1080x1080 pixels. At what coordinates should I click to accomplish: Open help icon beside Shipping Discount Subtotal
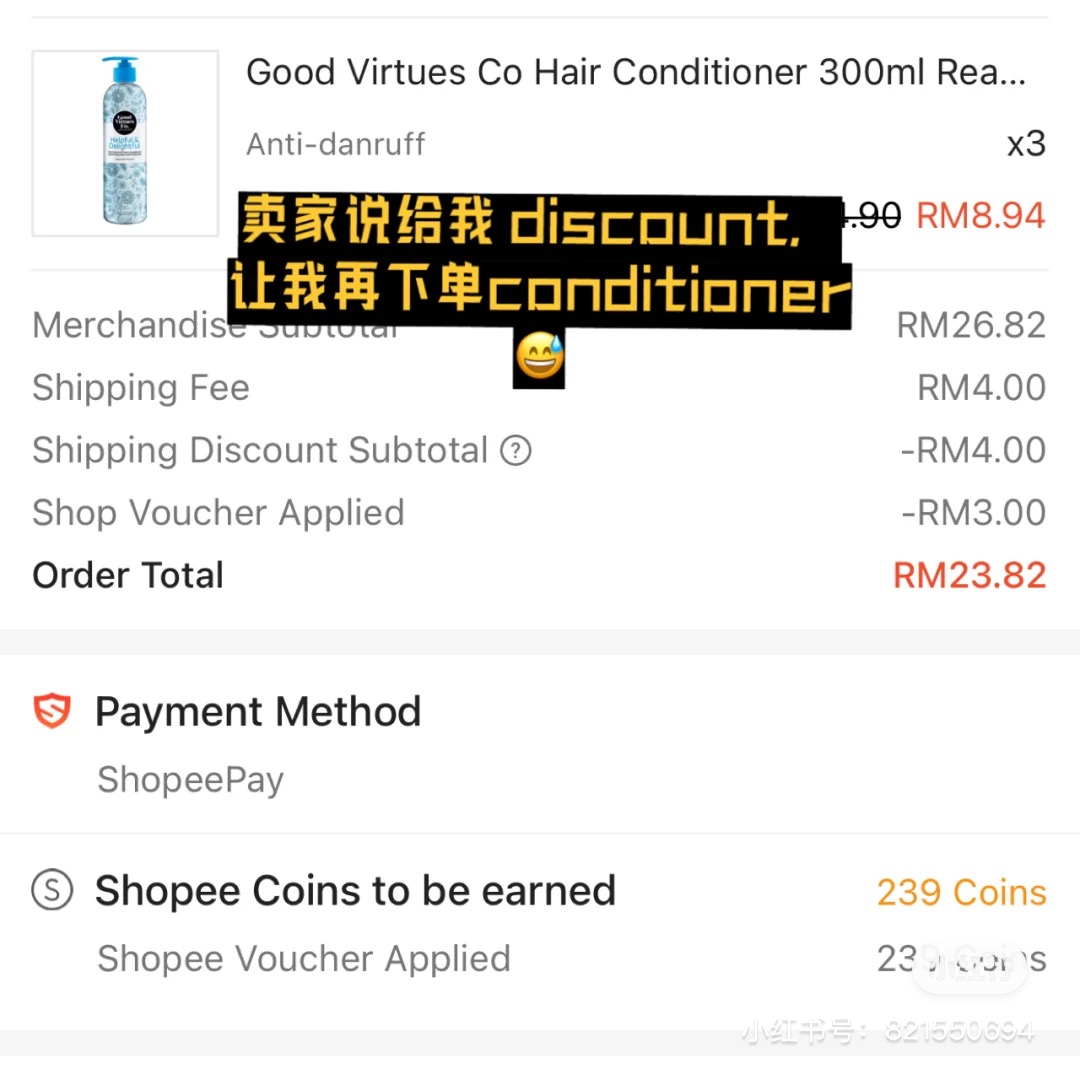coord(515,451)
